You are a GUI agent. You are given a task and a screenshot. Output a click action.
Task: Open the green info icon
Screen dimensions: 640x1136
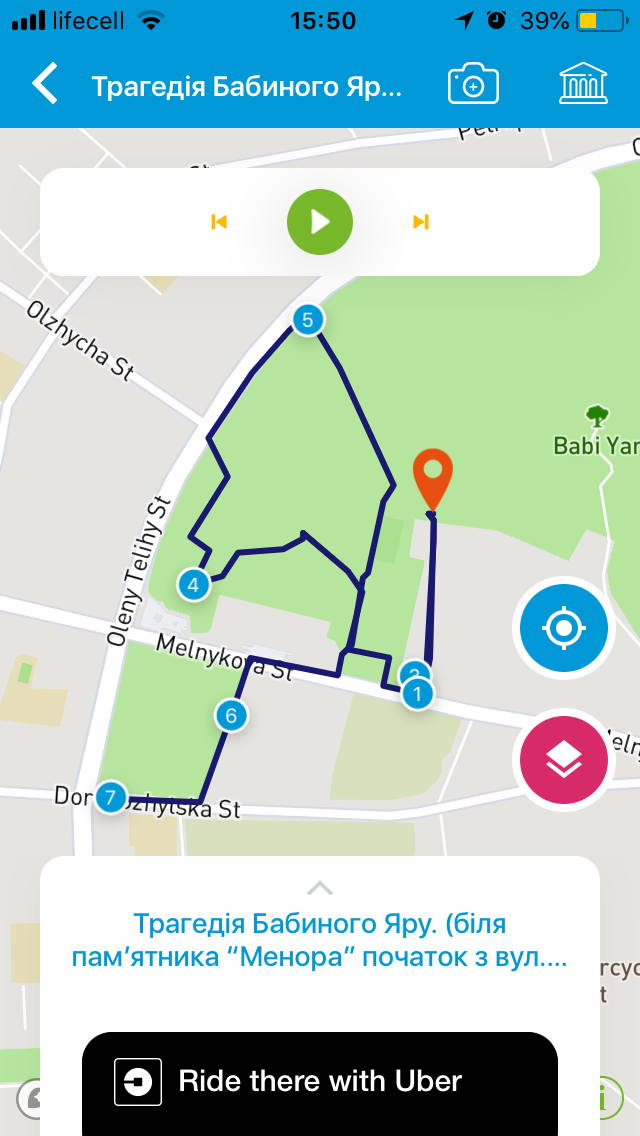(x=612, y=1098)
